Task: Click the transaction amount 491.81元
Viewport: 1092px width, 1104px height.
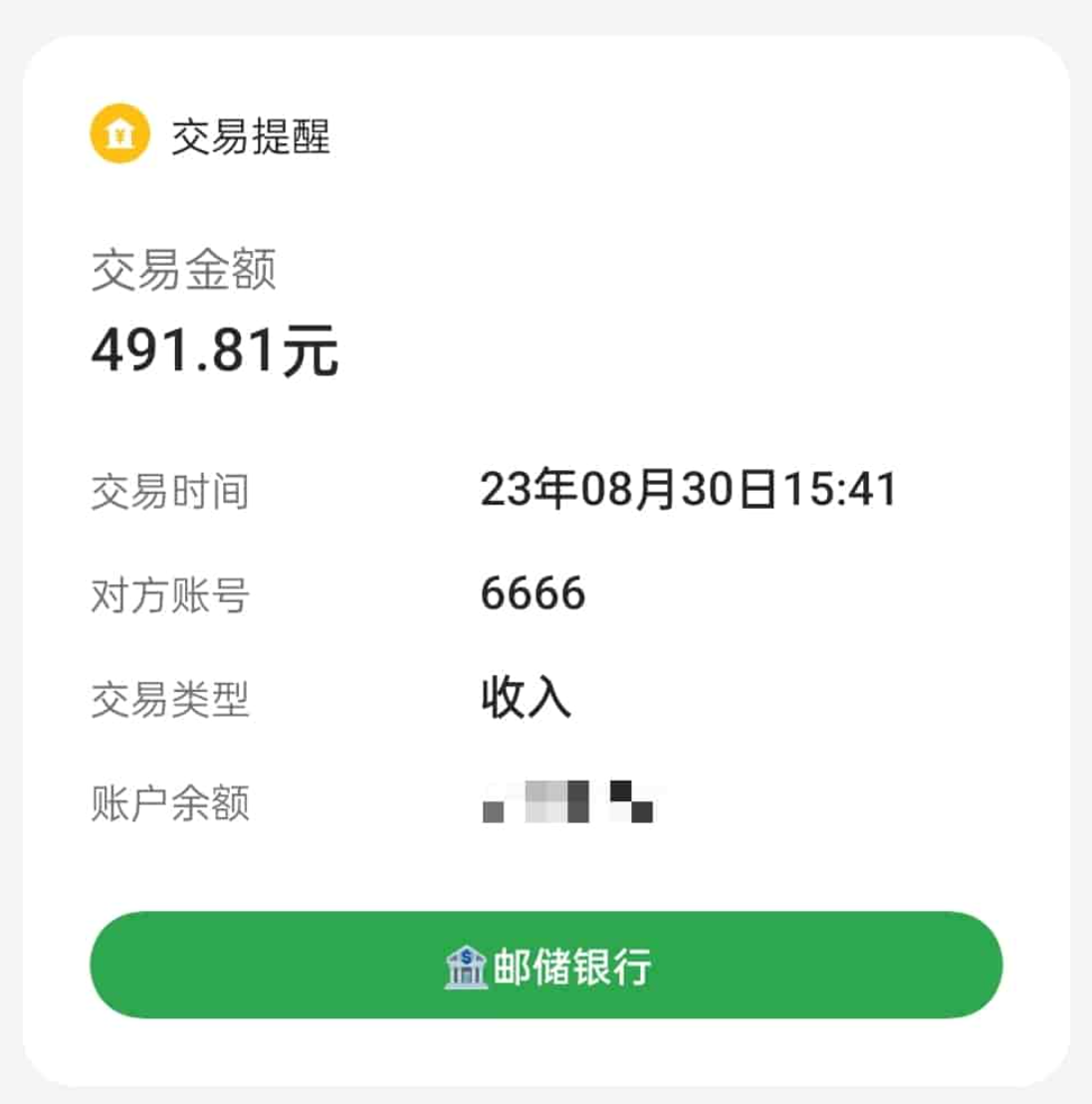Action: click(x=214, y=350)
